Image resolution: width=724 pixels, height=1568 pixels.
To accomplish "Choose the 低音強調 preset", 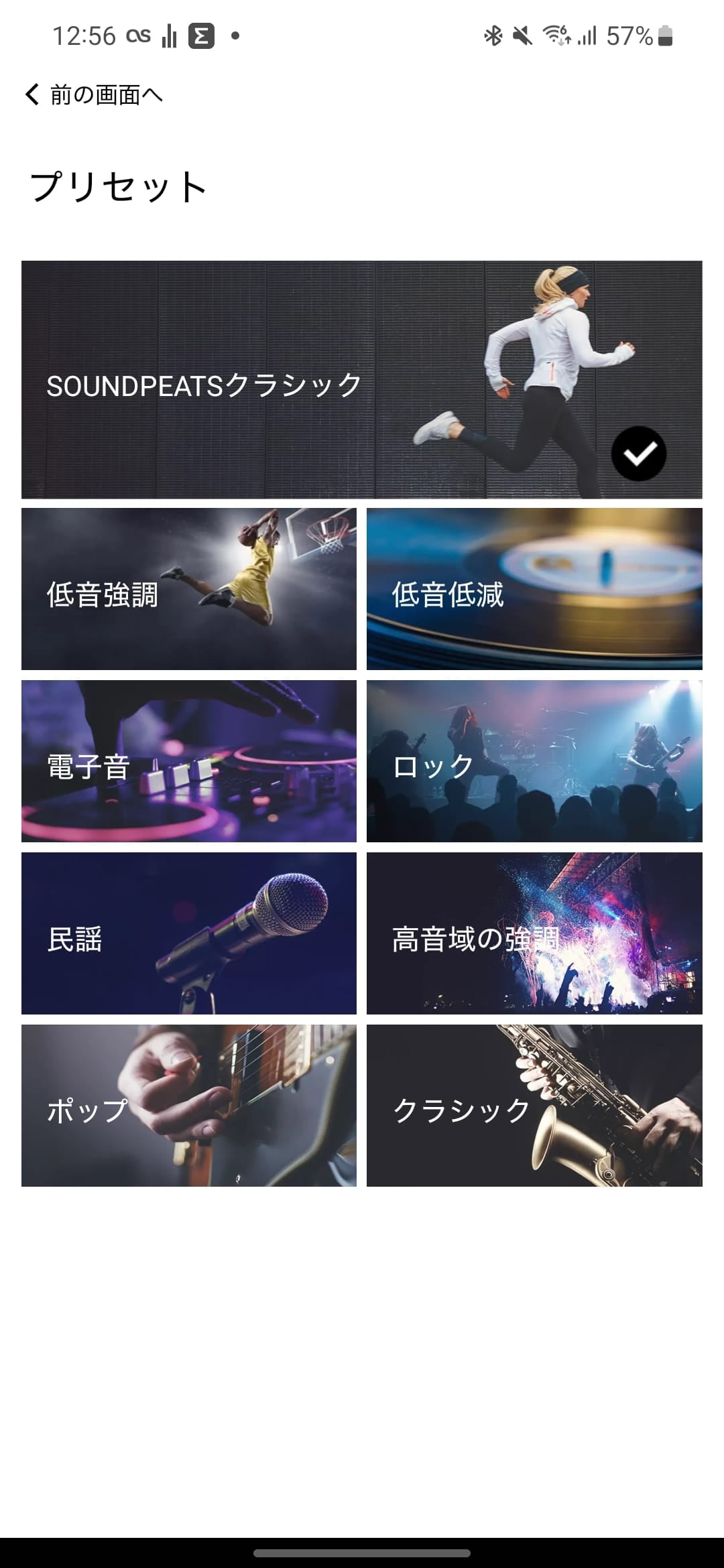I will (189, 589).
